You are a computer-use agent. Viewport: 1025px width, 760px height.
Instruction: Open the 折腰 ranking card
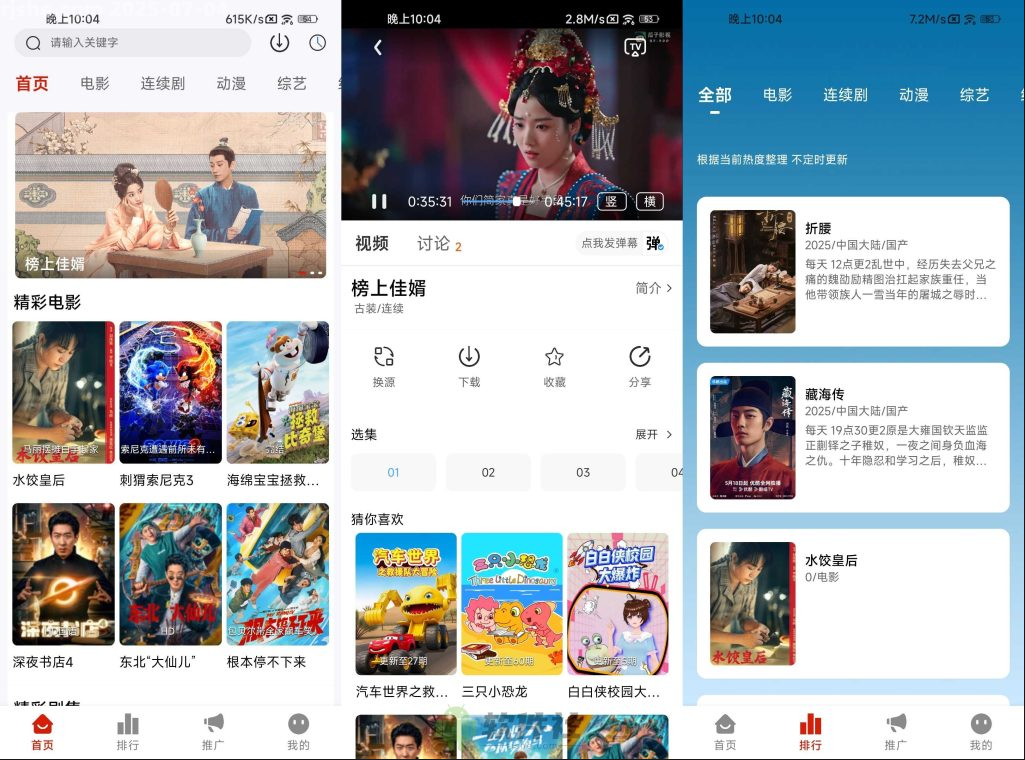tap(852, 271)
